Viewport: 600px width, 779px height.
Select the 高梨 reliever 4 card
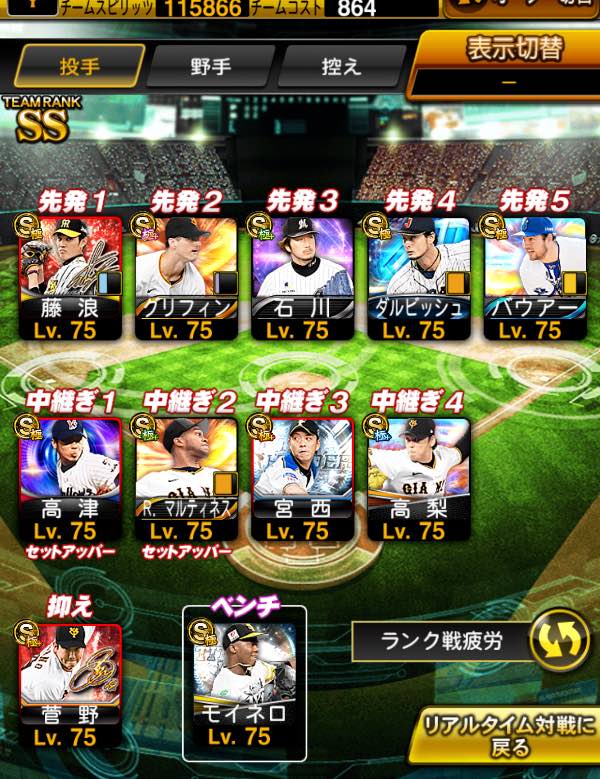[419, 479]
